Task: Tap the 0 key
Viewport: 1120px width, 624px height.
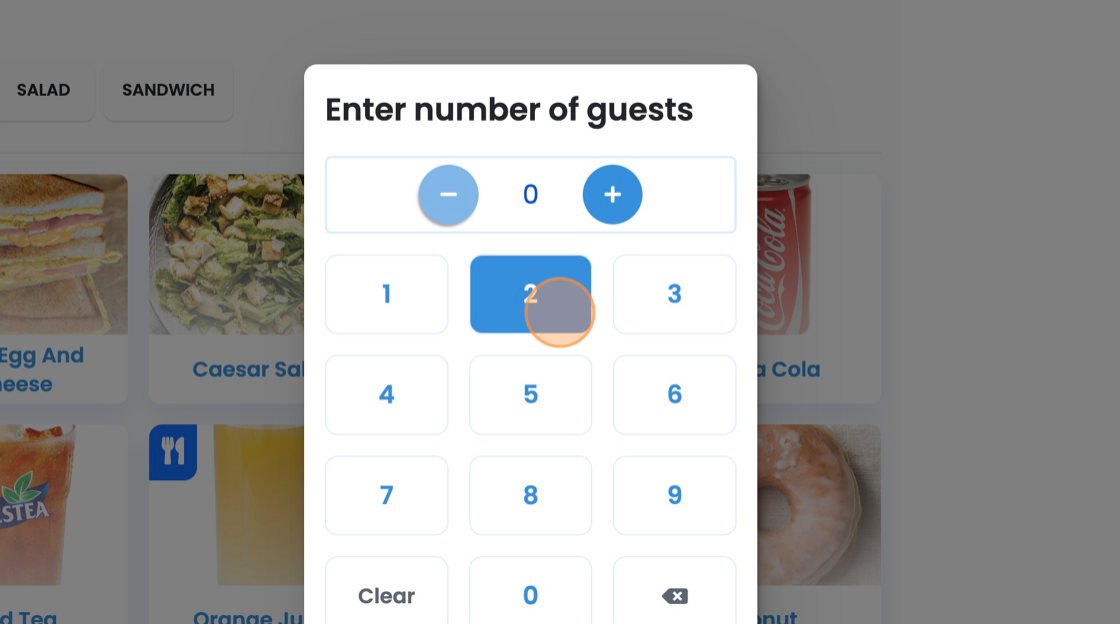Action: point(530,595)
